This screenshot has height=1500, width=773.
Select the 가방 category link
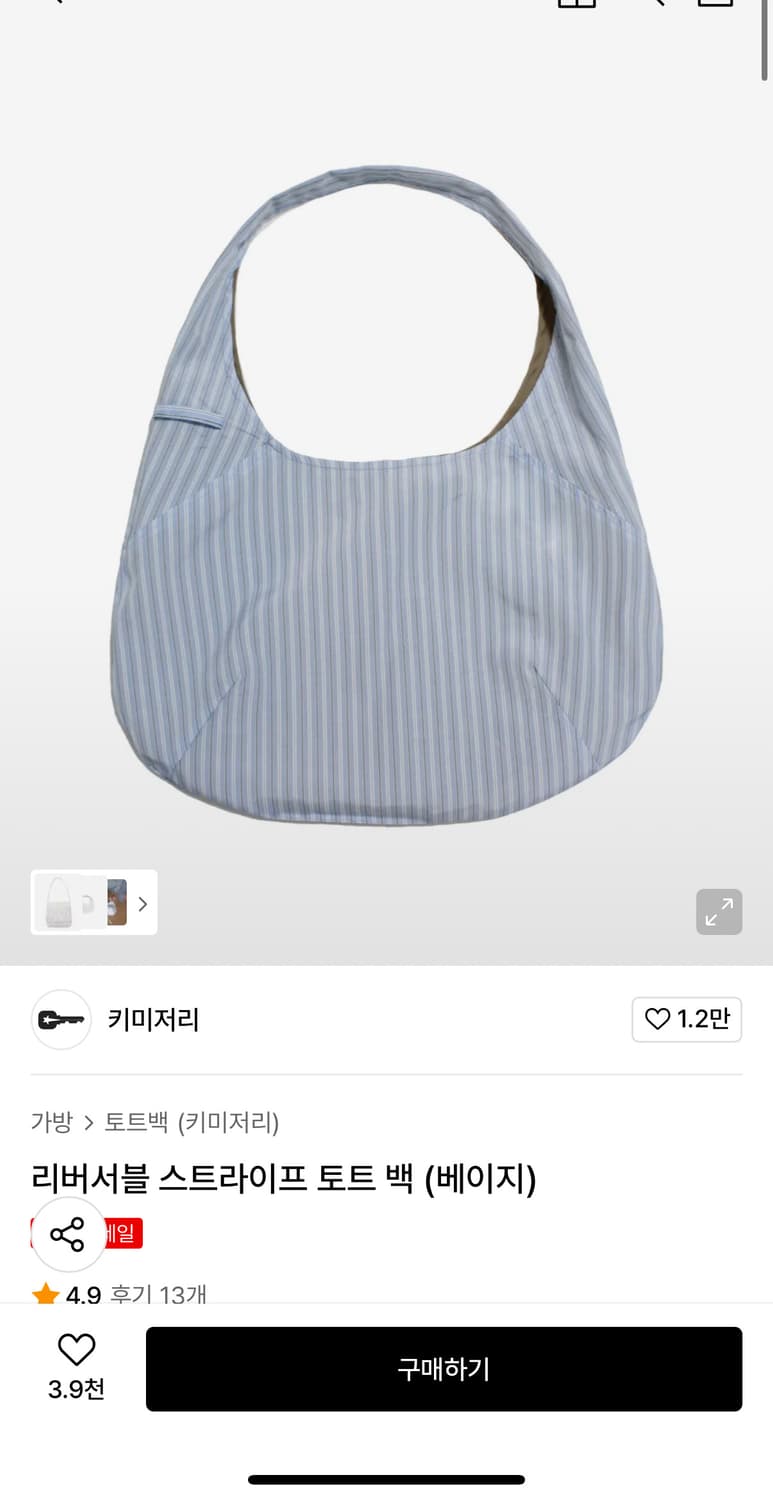click(x=52, y=1123)
